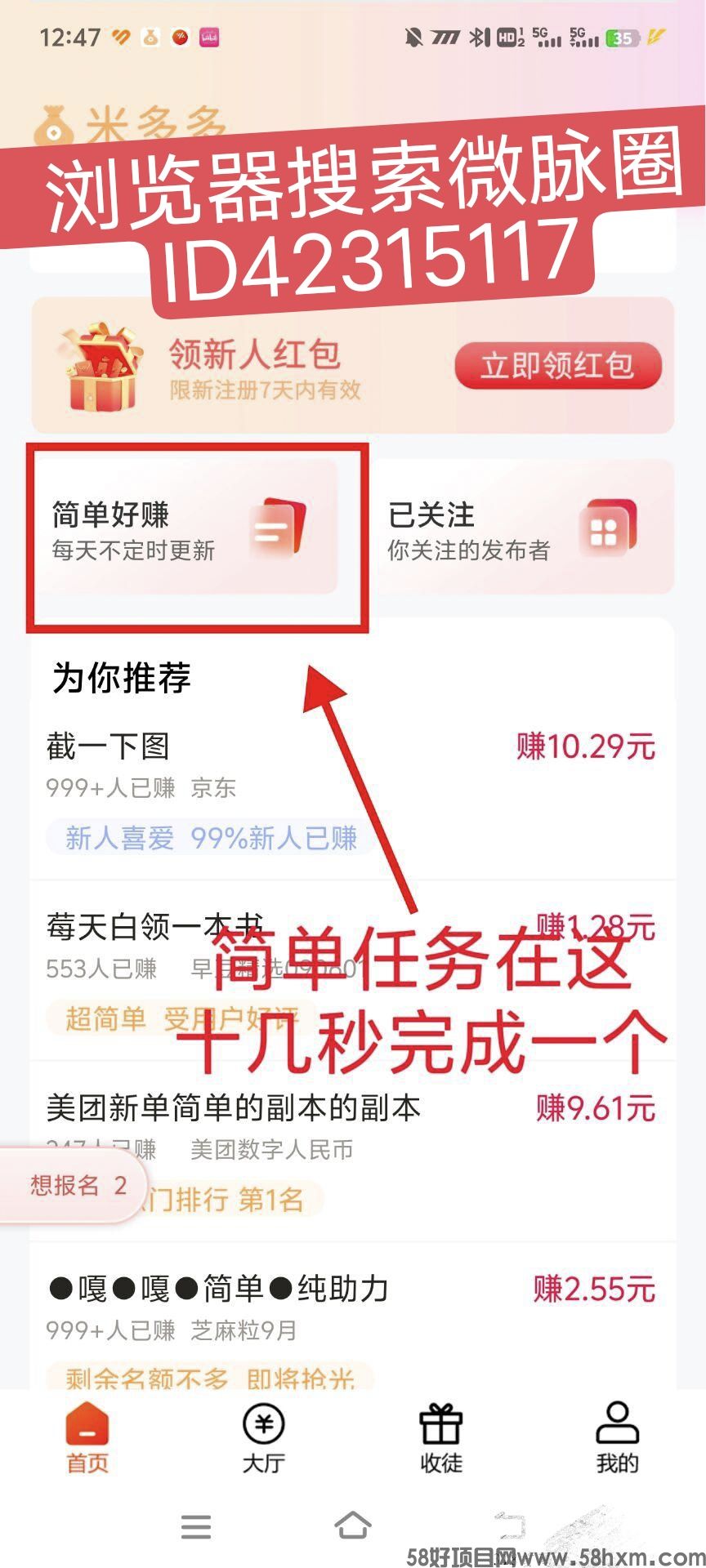The height and width of the screenshot is (1568, 706).
Task: Tap the floating 想报名 2 badge
Action: coord(75,1185)
